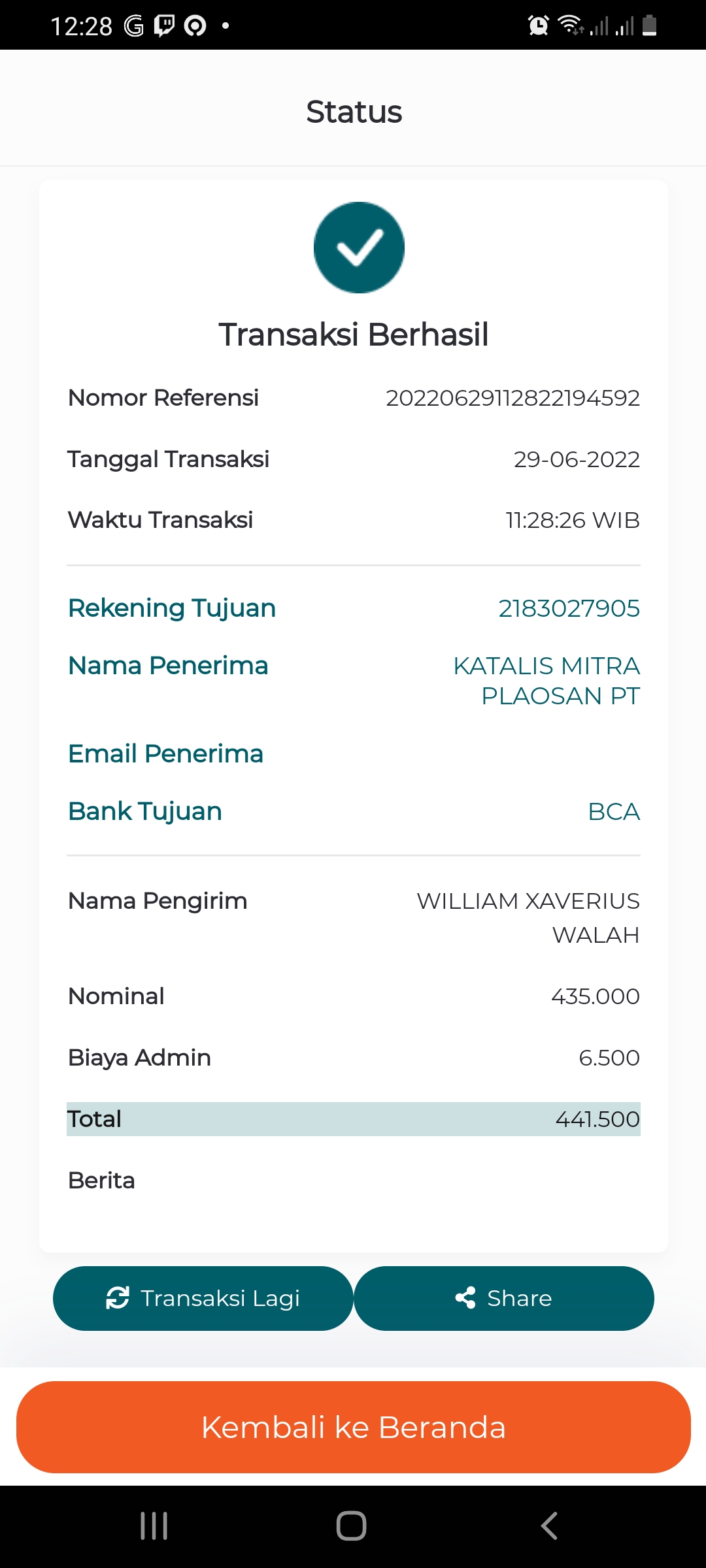Viewport: 706px width, 1568px height.
Task: Go back using the system back button
Action: pyautogui.click(x=549, y=1526)
